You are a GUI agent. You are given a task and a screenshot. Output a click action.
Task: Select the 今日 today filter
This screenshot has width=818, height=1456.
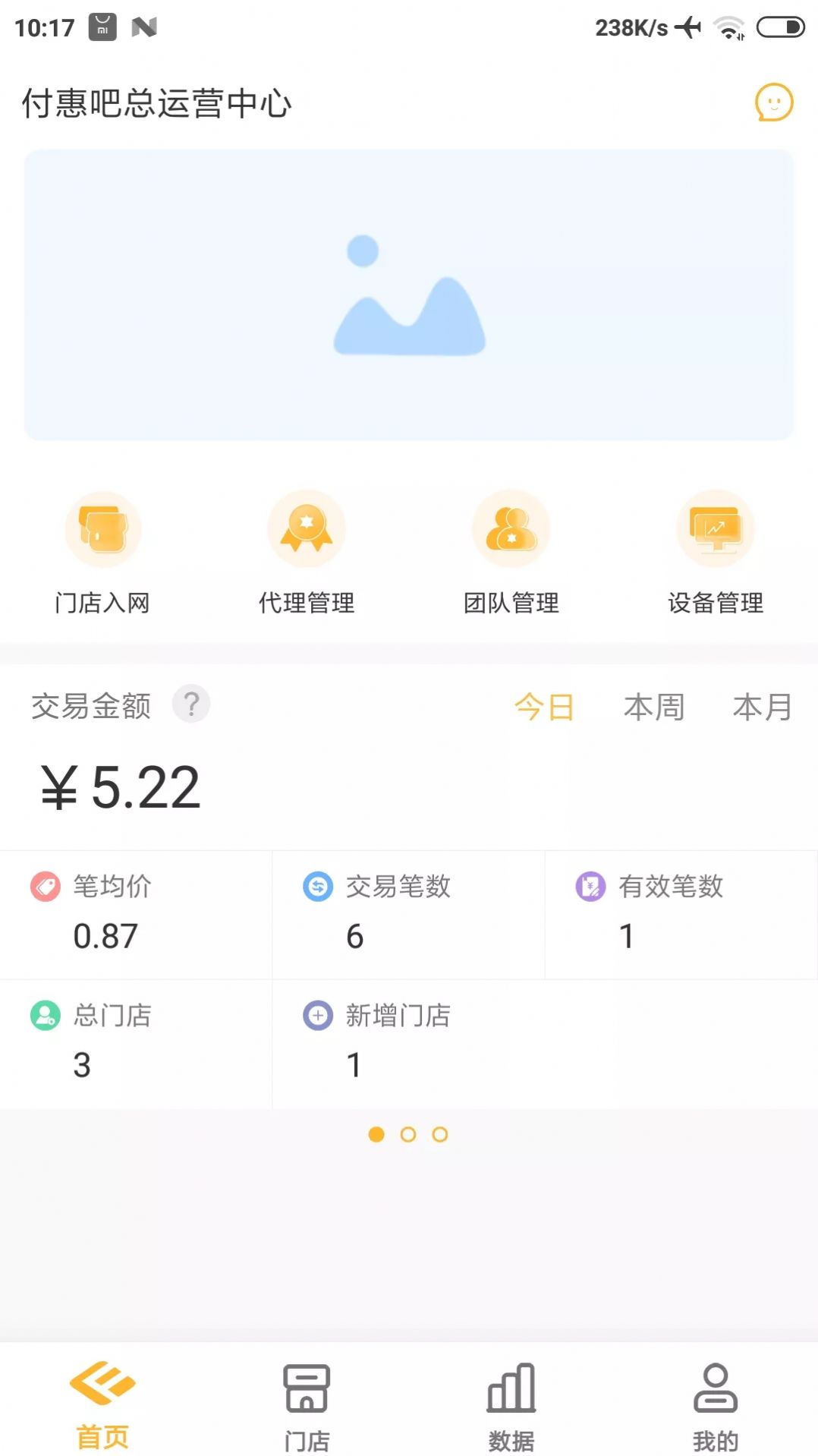[544, 708]
